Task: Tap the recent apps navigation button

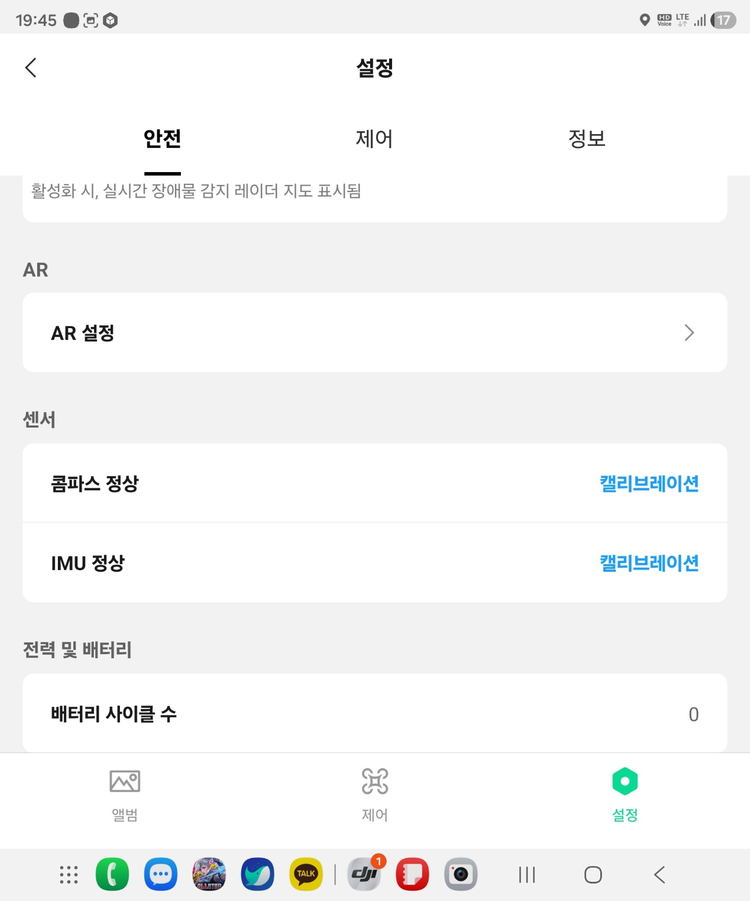Action: point(527,874)
